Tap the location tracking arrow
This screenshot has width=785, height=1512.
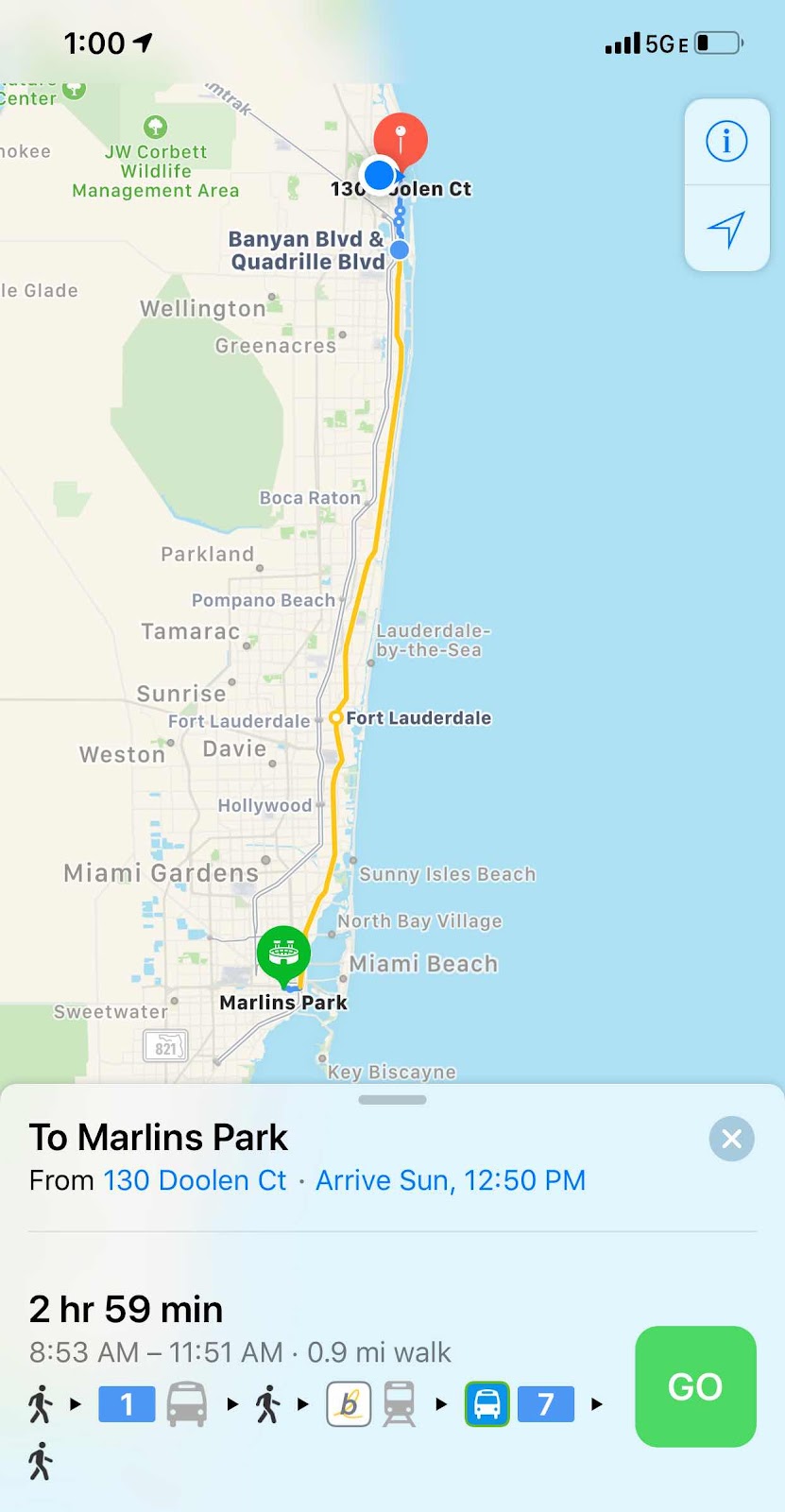[x=726, y=229]
